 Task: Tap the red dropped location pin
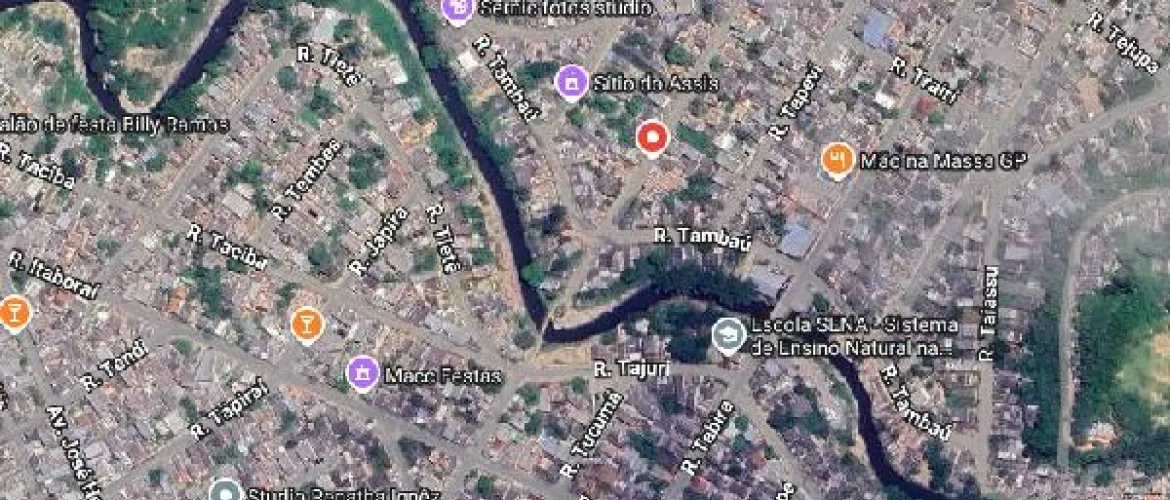[x=652, y=138]
